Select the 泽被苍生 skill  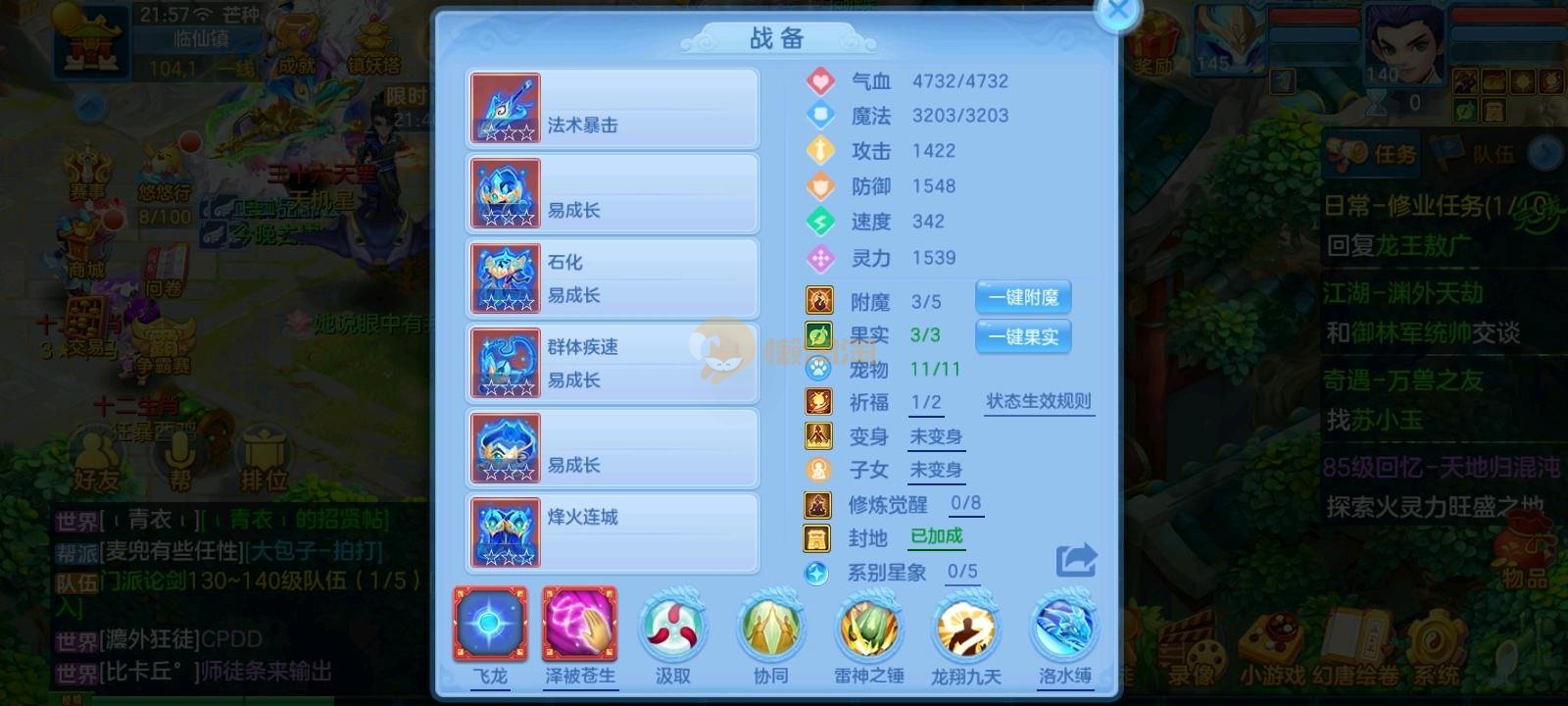tap(580, 626)
